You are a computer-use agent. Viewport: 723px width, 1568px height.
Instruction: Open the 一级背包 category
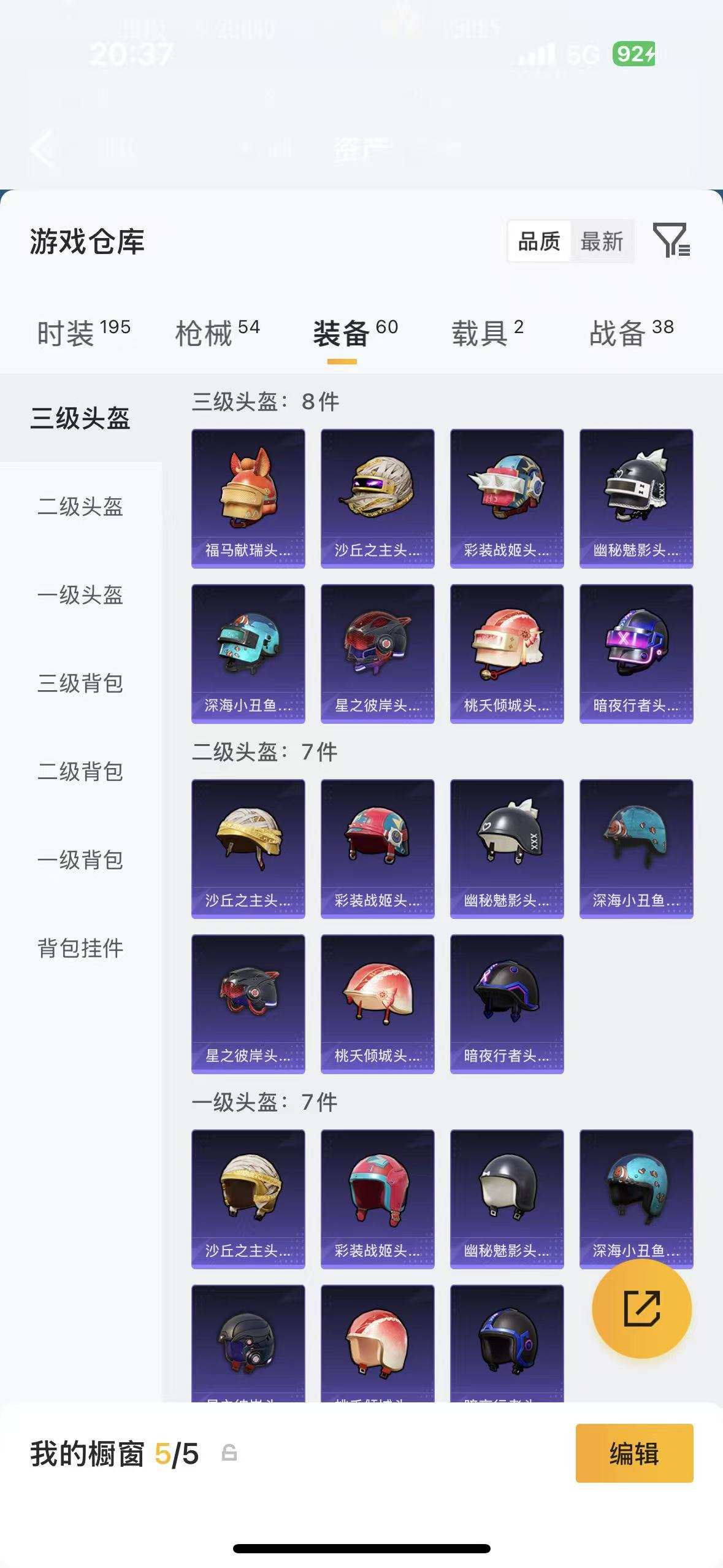[x=80, y=861]
